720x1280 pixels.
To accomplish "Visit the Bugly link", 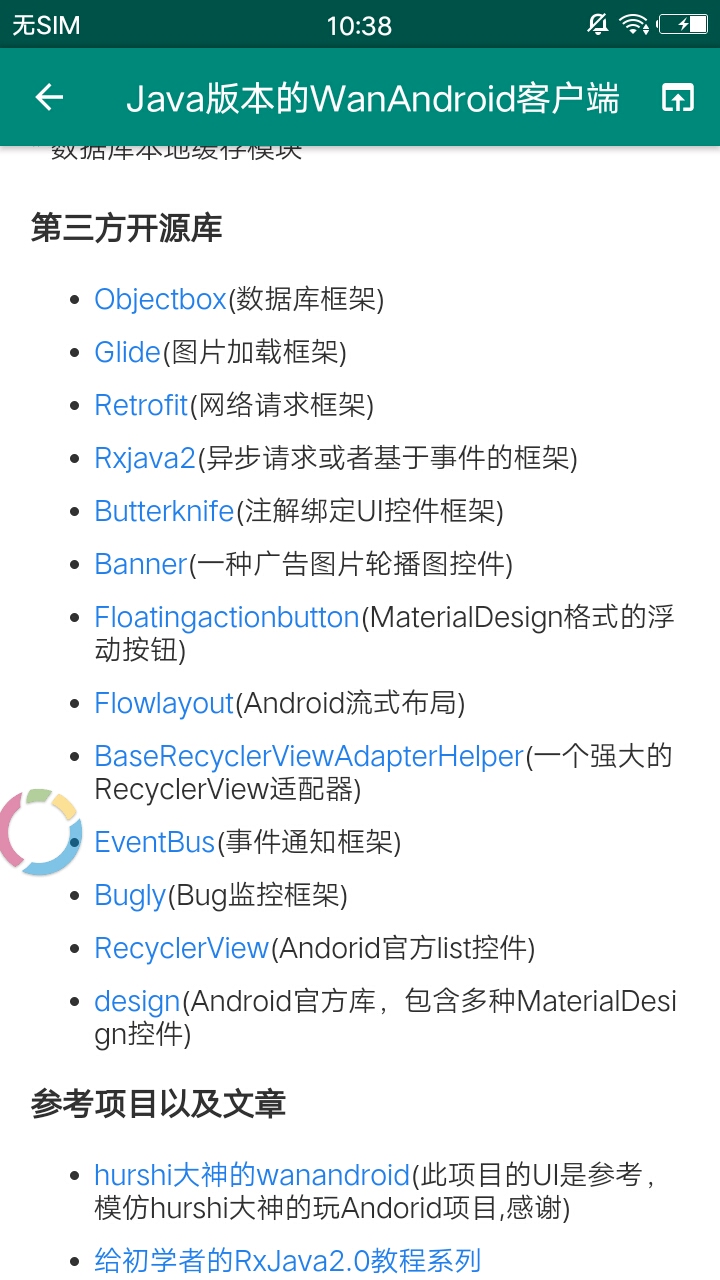I will coord(130,895).
